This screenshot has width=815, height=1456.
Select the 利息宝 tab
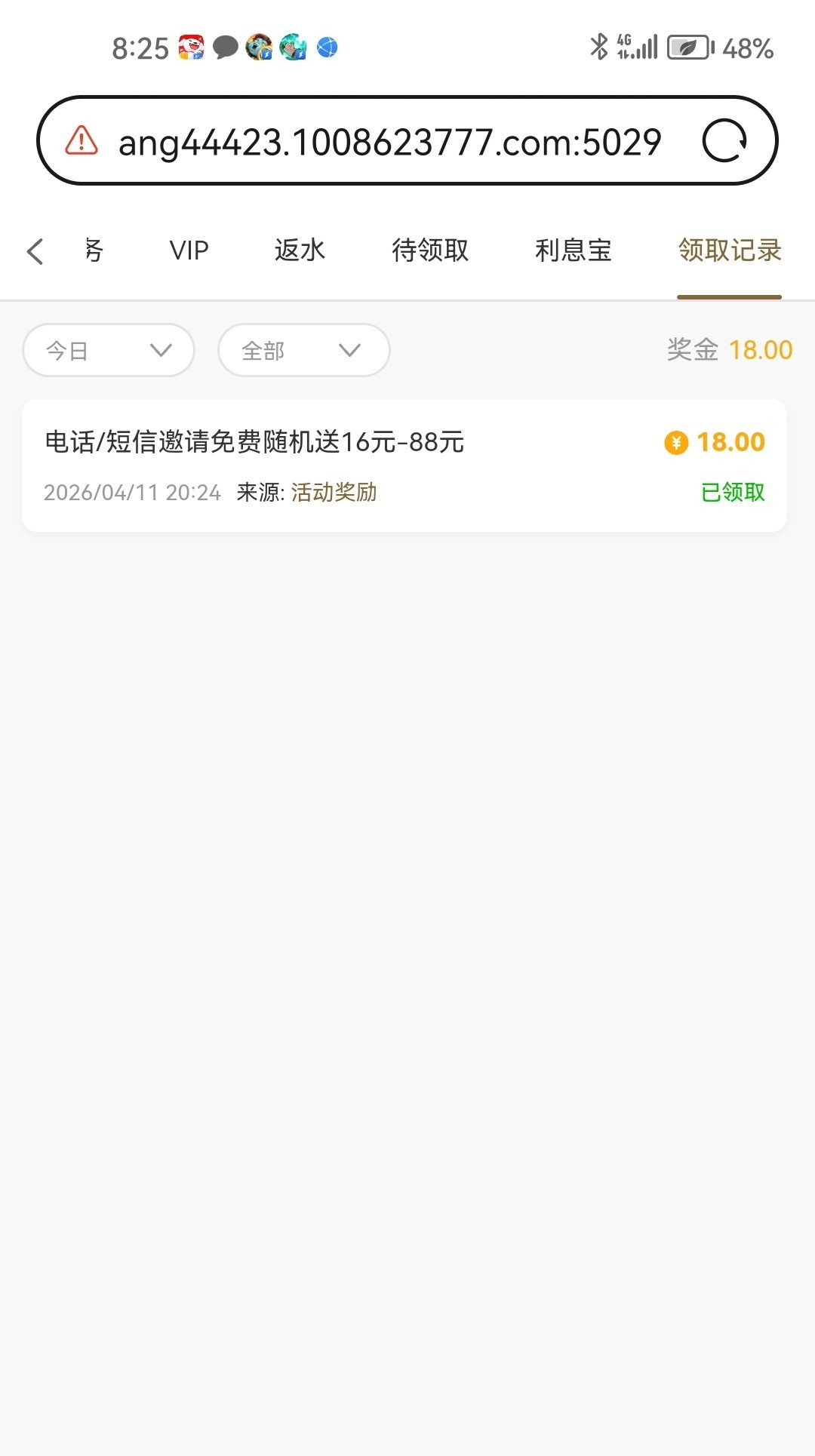(x=573, y=250)
